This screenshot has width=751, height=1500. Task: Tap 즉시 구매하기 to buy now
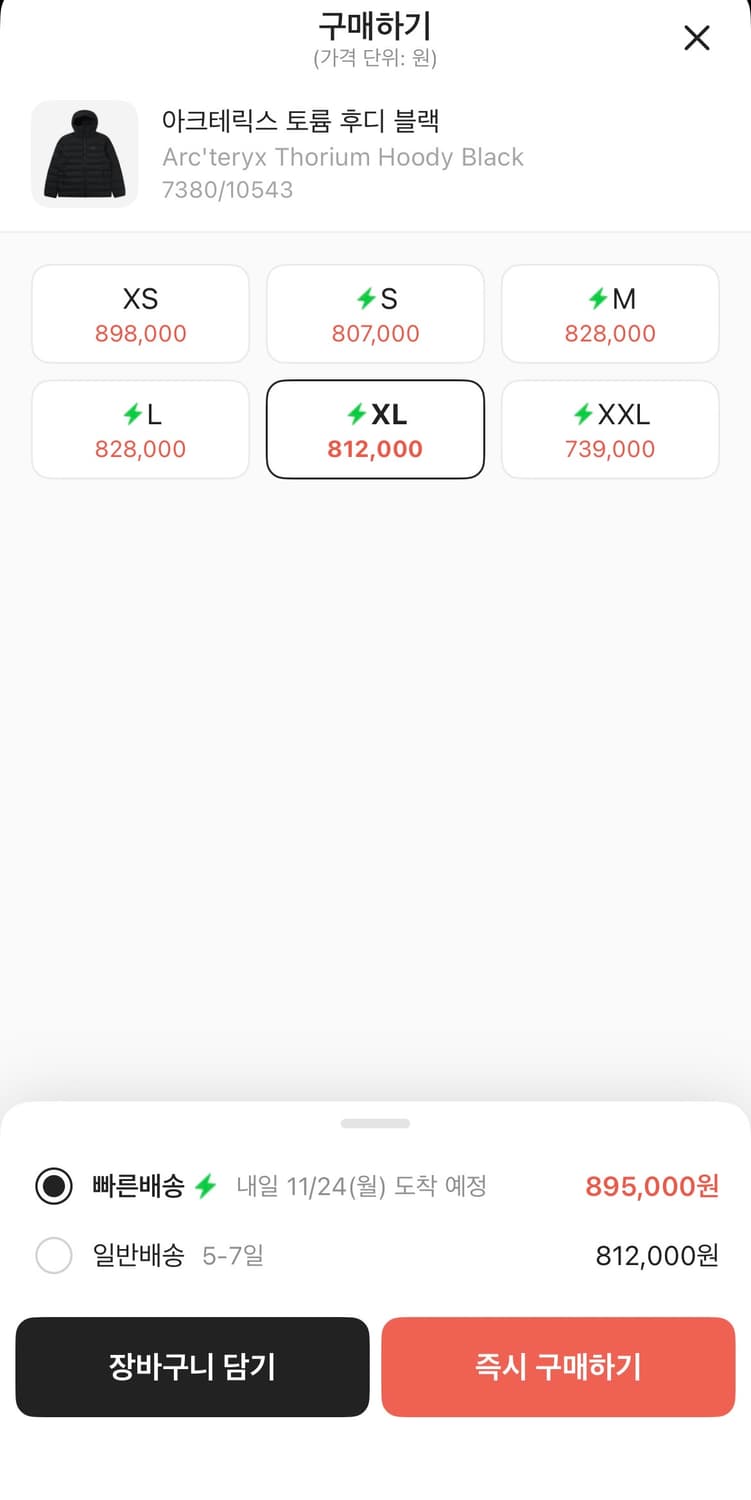pyautogui.click(x=558, y=1367)
